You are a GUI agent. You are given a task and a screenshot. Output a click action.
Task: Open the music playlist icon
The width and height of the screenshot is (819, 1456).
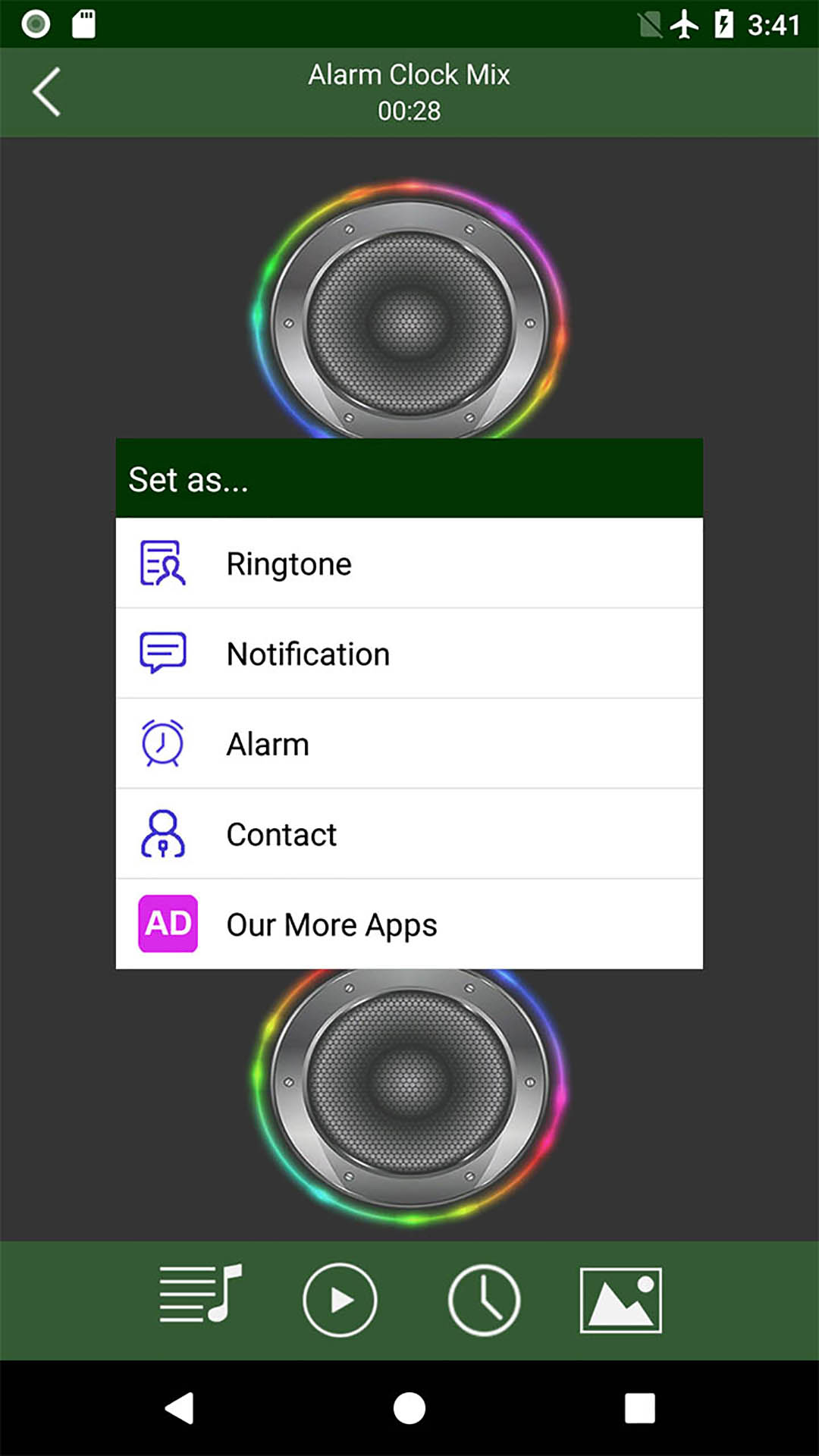click(x=200, y=1299)
